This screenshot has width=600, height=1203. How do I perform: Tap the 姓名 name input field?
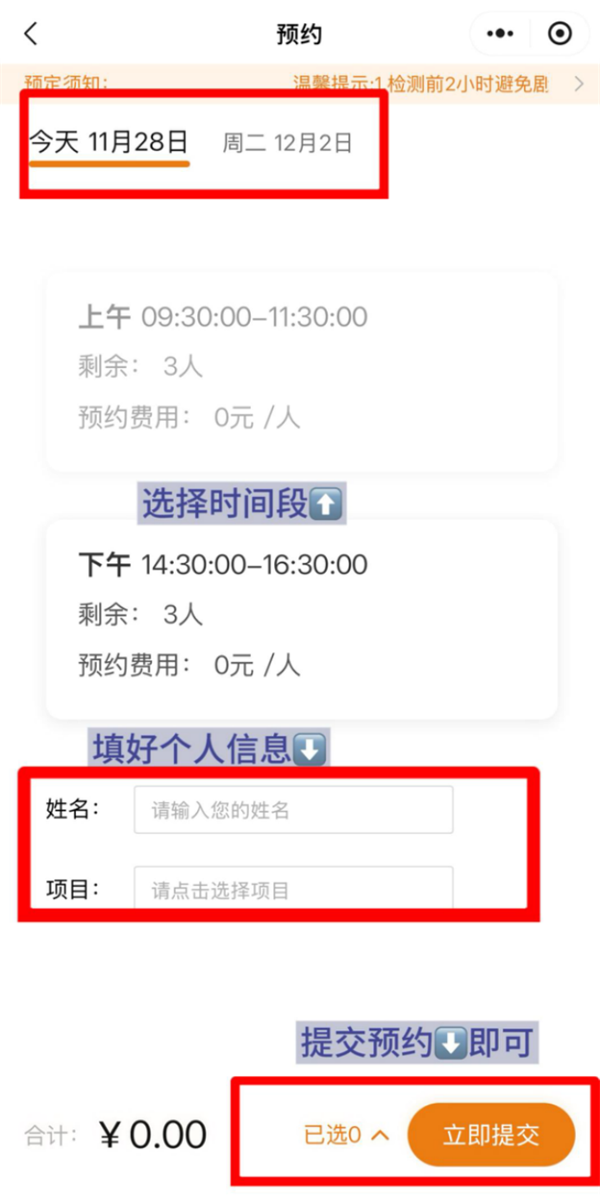(293, 809)
